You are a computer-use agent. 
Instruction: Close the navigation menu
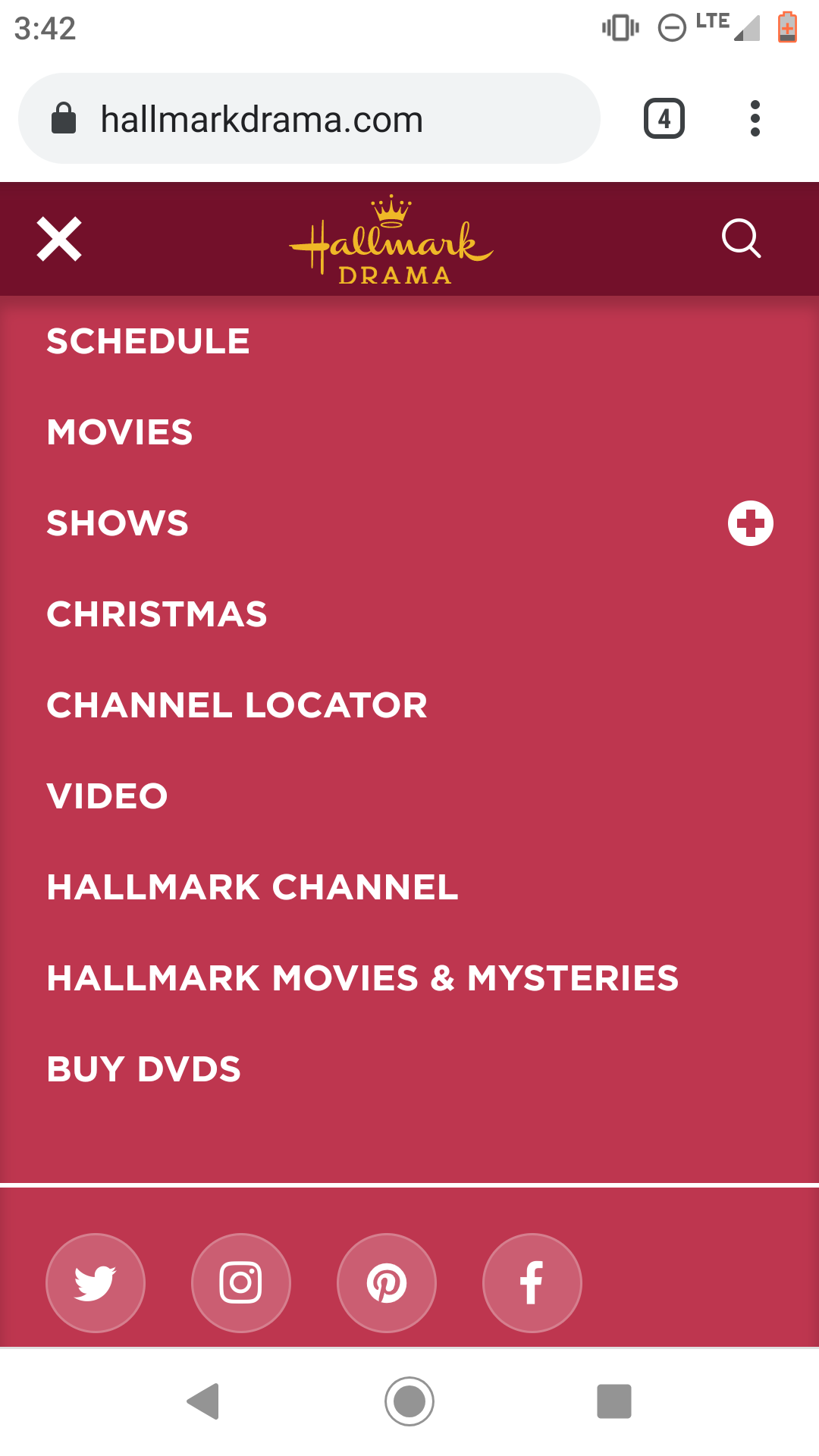pos(59,240)
